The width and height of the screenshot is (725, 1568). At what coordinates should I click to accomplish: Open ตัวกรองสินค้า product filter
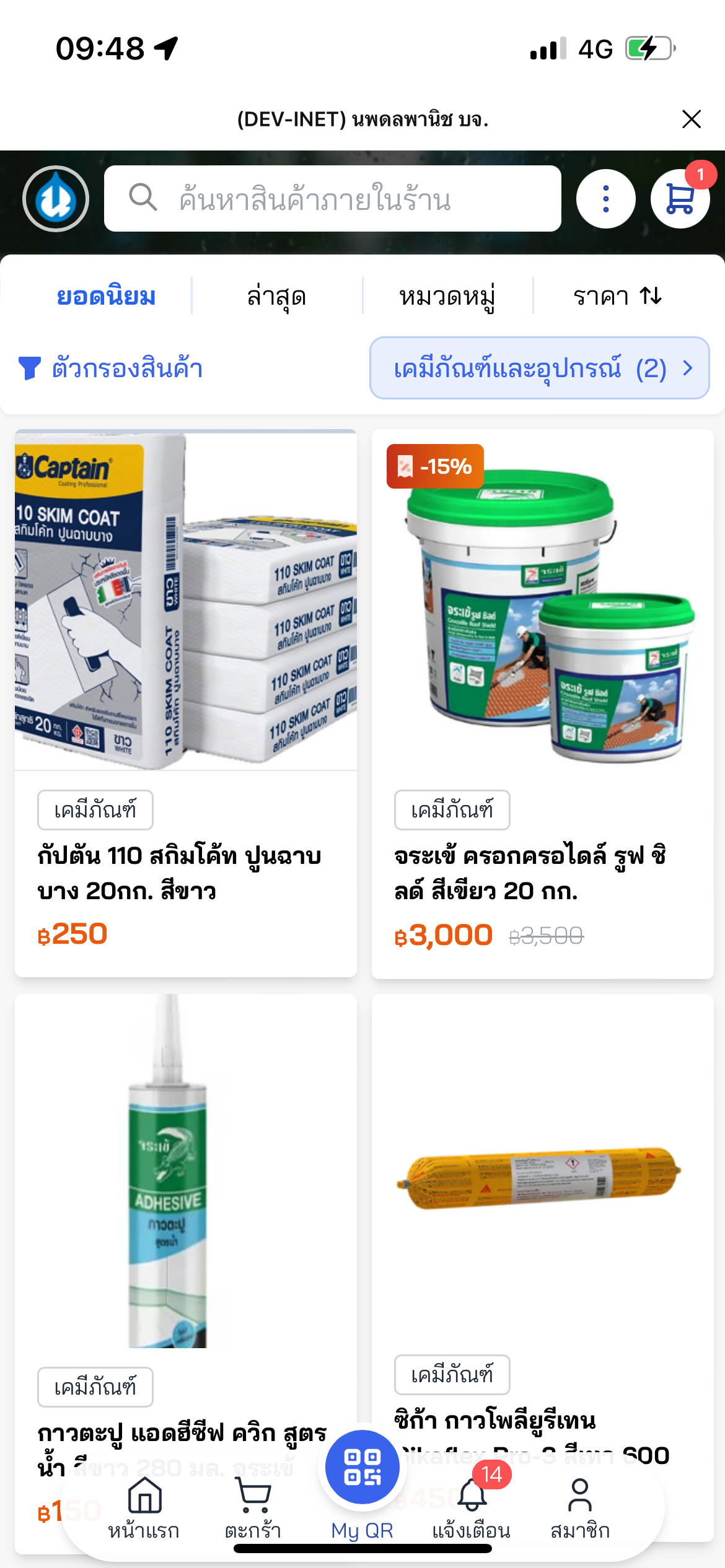[x=112, y=368]
